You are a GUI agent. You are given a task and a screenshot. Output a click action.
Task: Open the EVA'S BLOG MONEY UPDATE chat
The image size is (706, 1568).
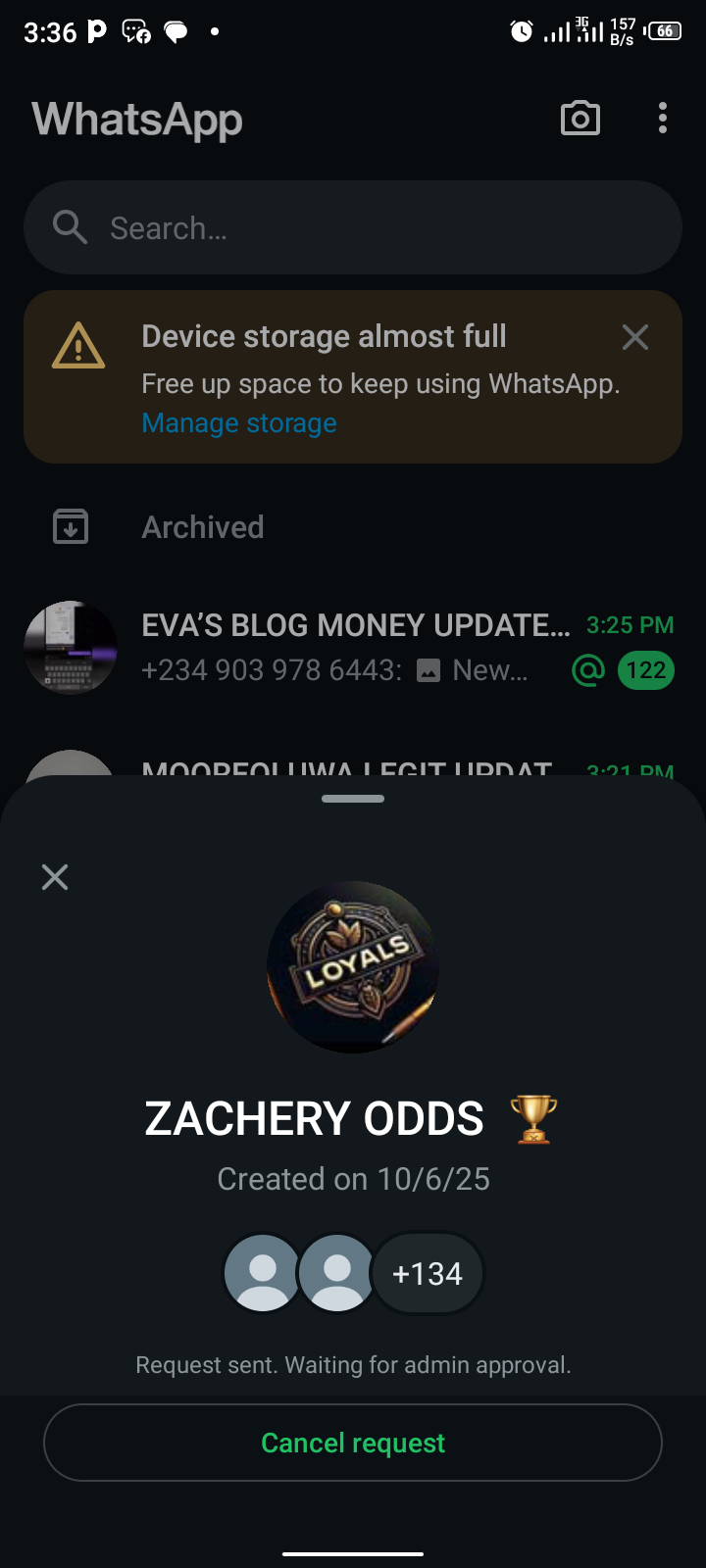353,647
